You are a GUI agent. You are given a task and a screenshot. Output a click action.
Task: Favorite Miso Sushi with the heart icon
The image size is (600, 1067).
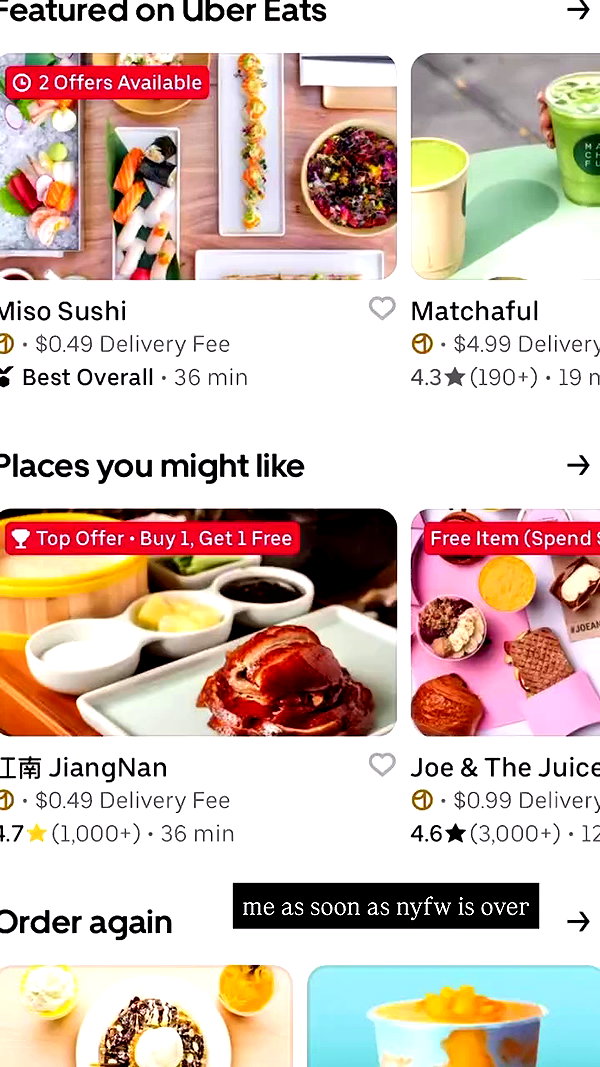pyautogui.click(x=382, y=309)
